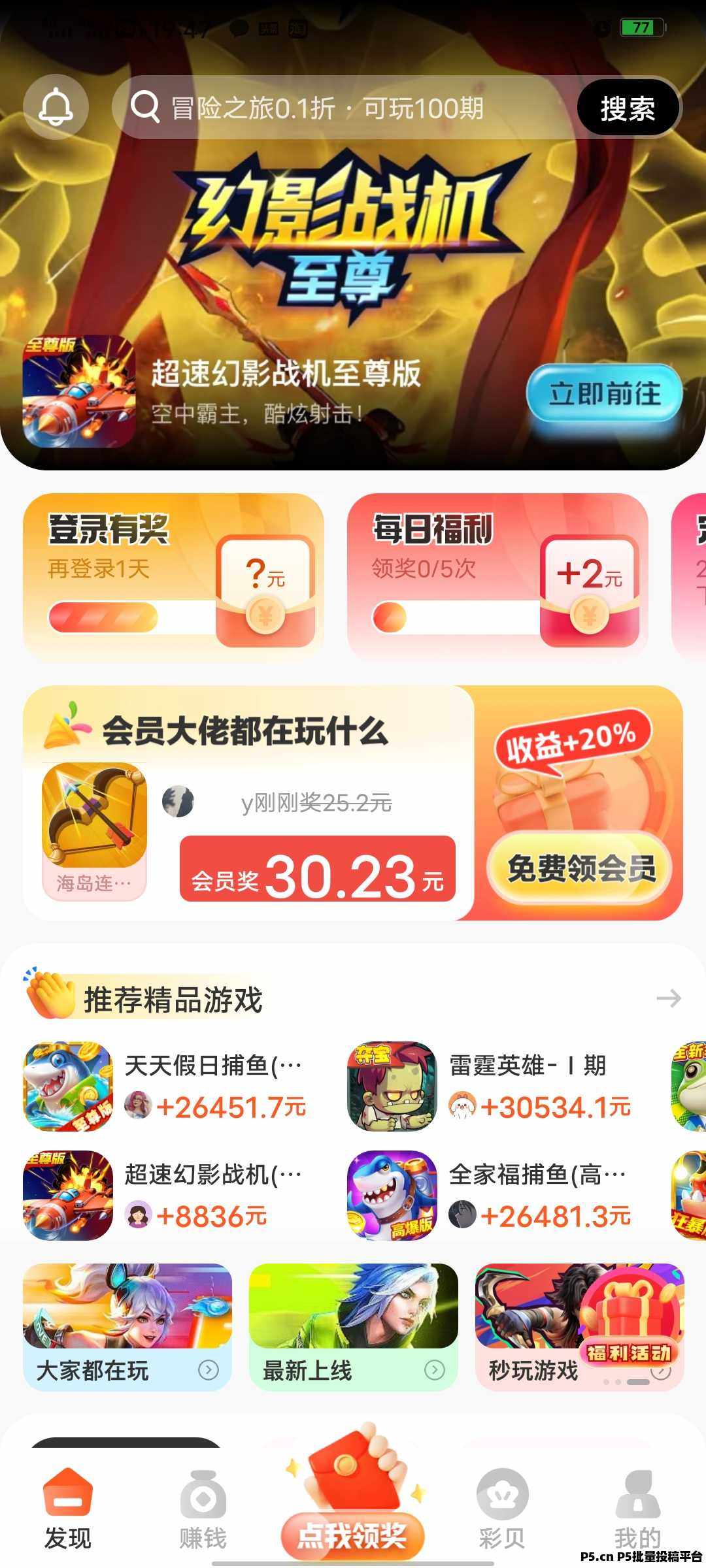This screenshot has width=706, height=1568.
Task: Tap 免费领会员 button
Action: (x=580, y=868)
